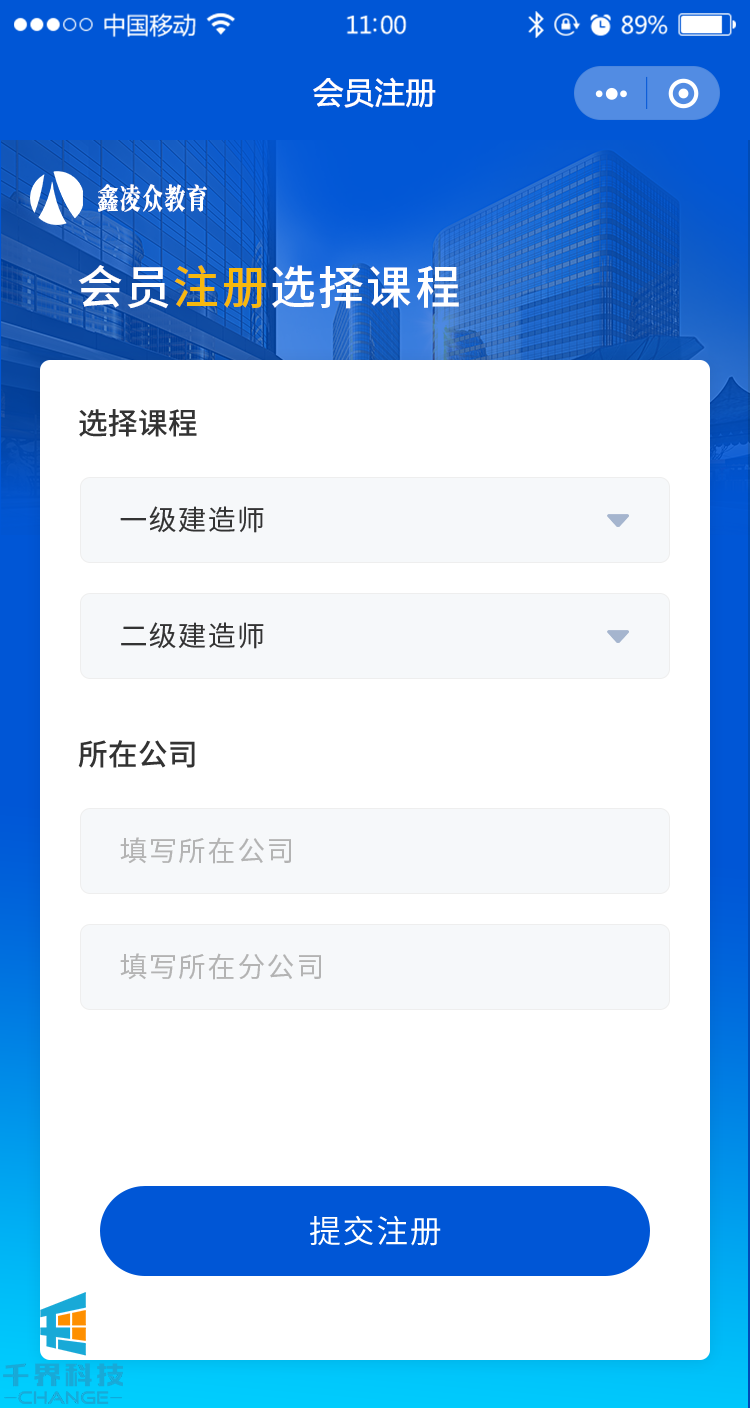Screen dimensions: 750x1408
Task: Focus the 填写所在公司 input field
Action: (375, 851)
